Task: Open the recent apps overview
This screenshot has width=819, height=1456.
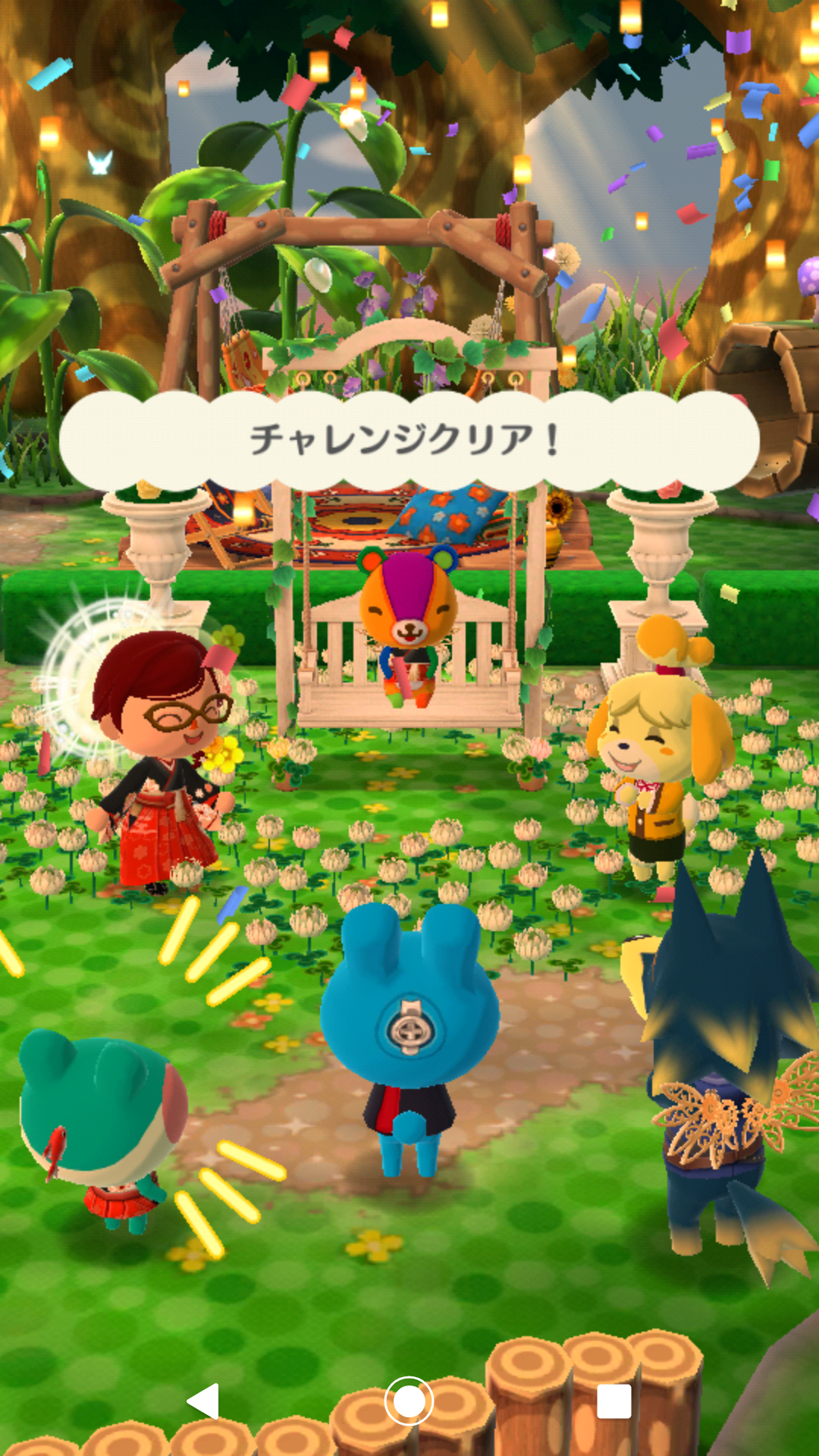Action: [613, 1401]
